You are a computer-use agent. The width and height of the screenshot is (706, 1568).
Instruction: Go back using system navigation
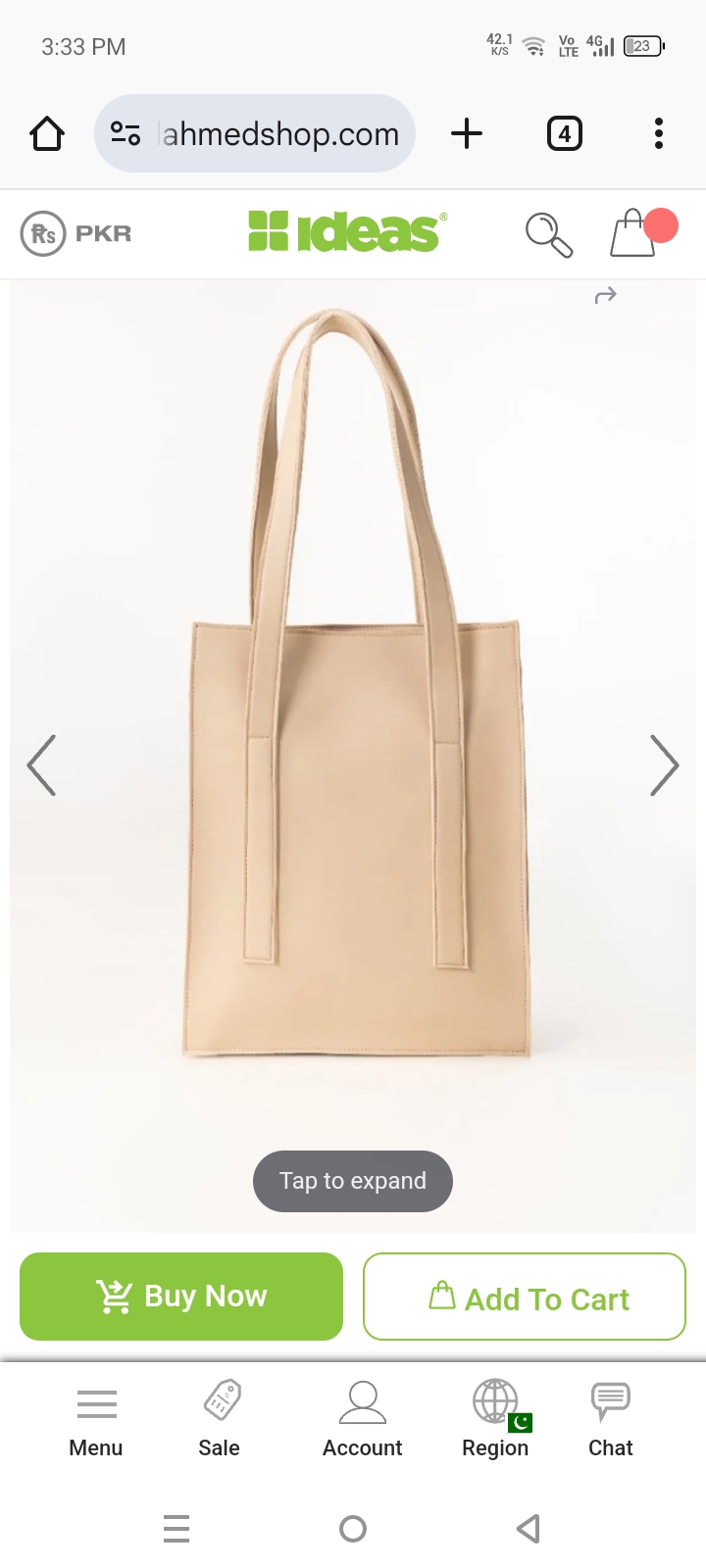click(528, 1528)
